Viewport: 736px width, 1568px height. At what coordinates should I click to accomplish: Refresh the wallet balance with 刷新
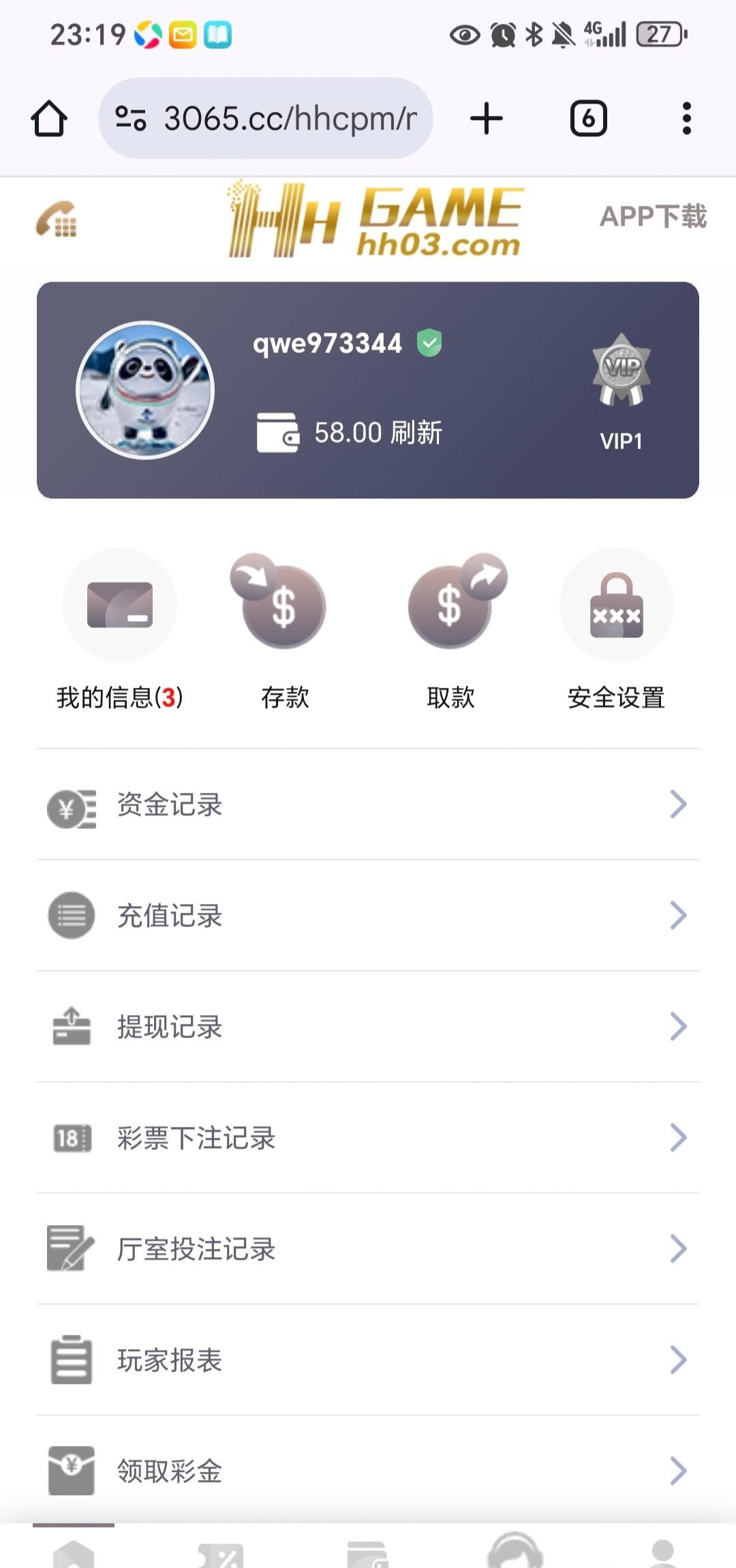tap(416, 433)
